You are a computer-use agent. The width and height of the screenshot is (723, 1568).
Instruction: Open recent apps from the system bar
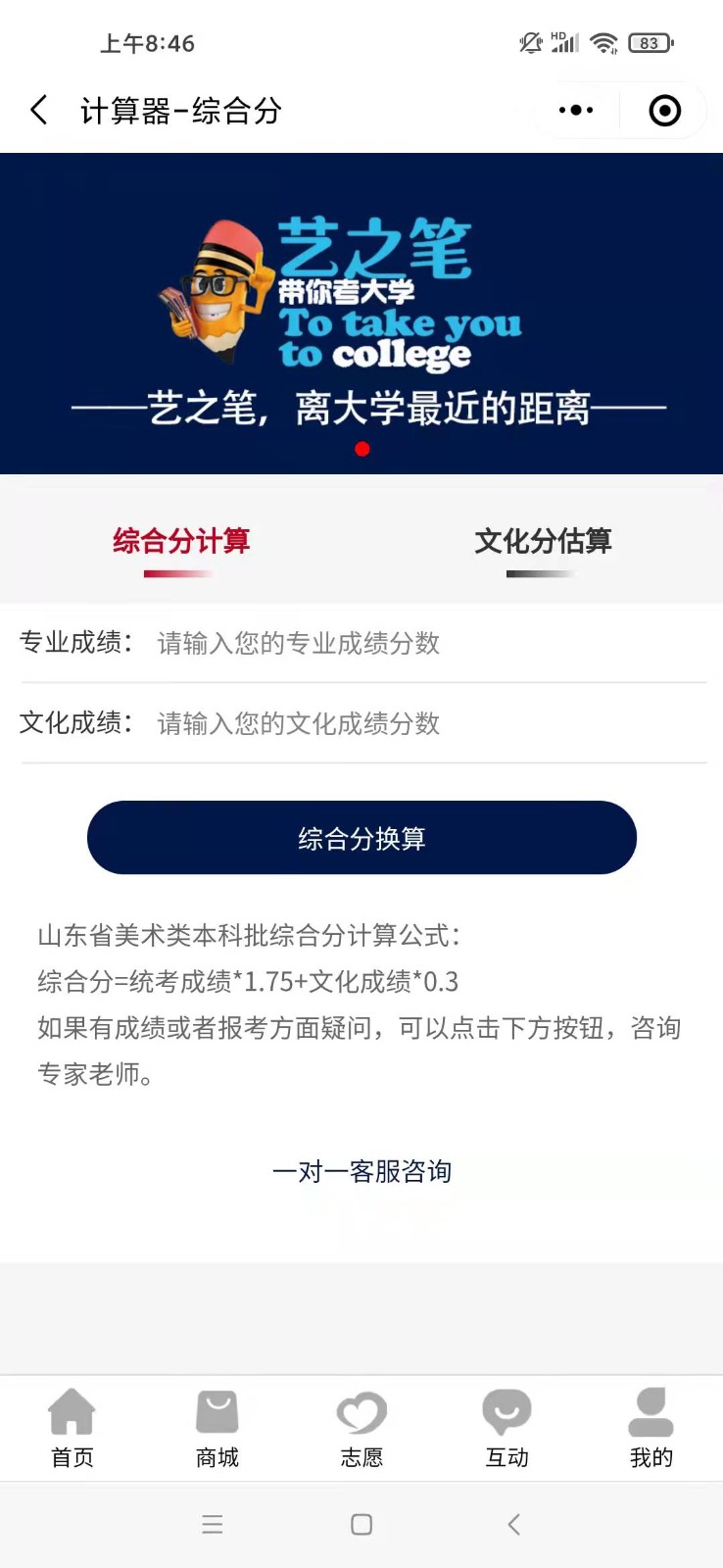pos(213,1524)
